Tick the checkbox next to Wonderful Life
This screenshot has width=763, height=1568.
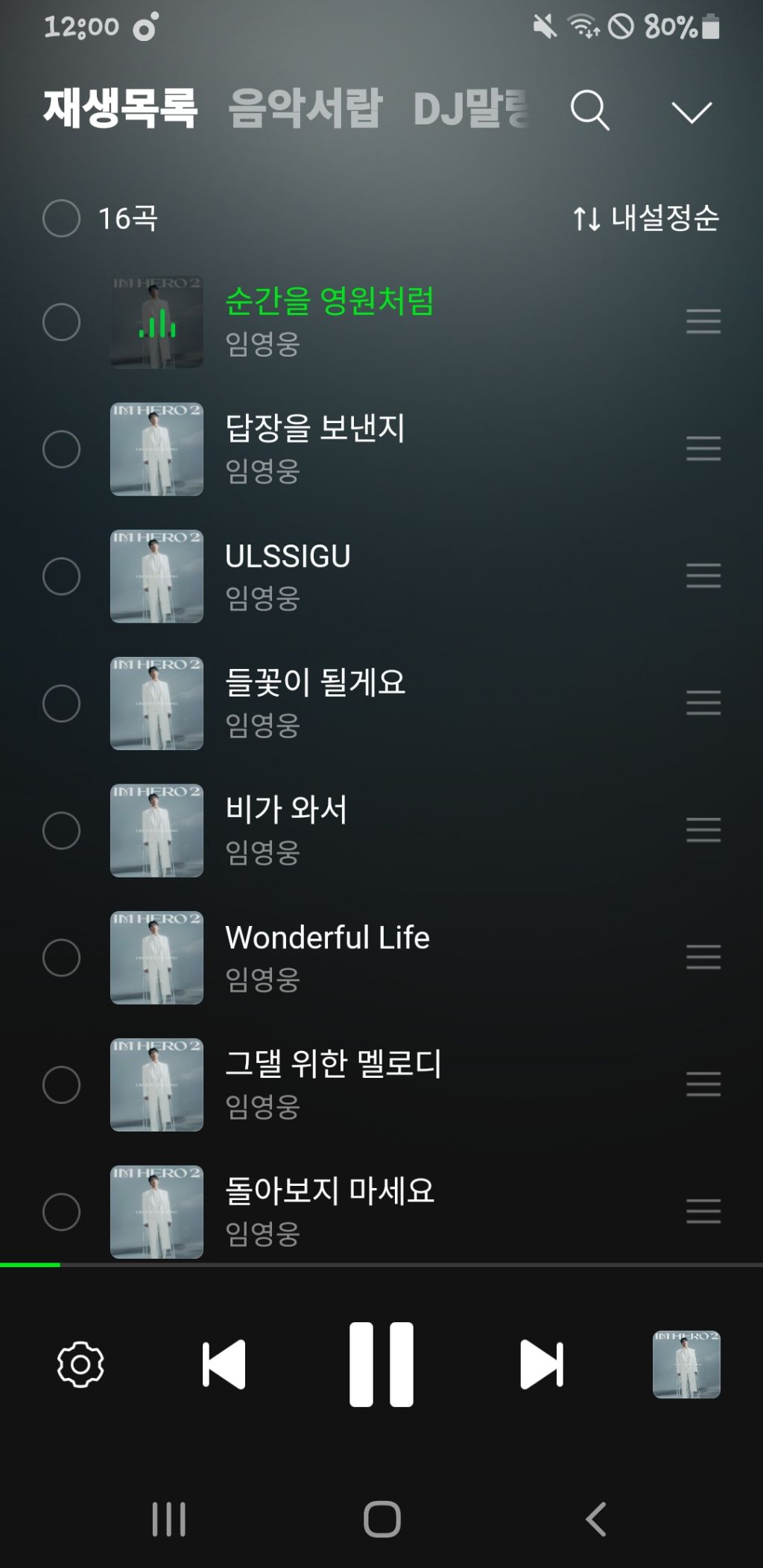pos(62,957)
